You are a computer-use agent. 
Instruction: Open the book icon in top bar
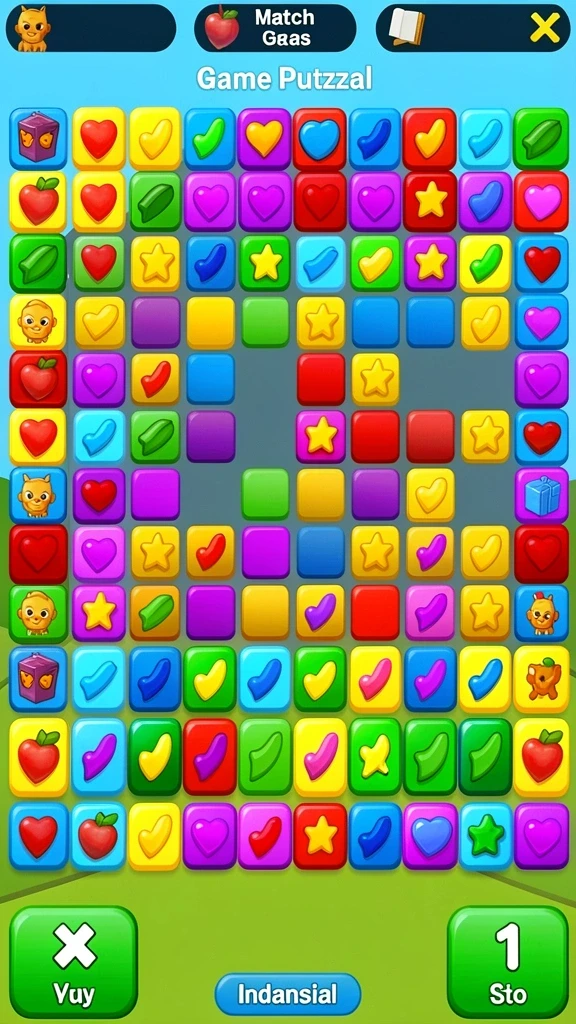click(x=406, y=27)
